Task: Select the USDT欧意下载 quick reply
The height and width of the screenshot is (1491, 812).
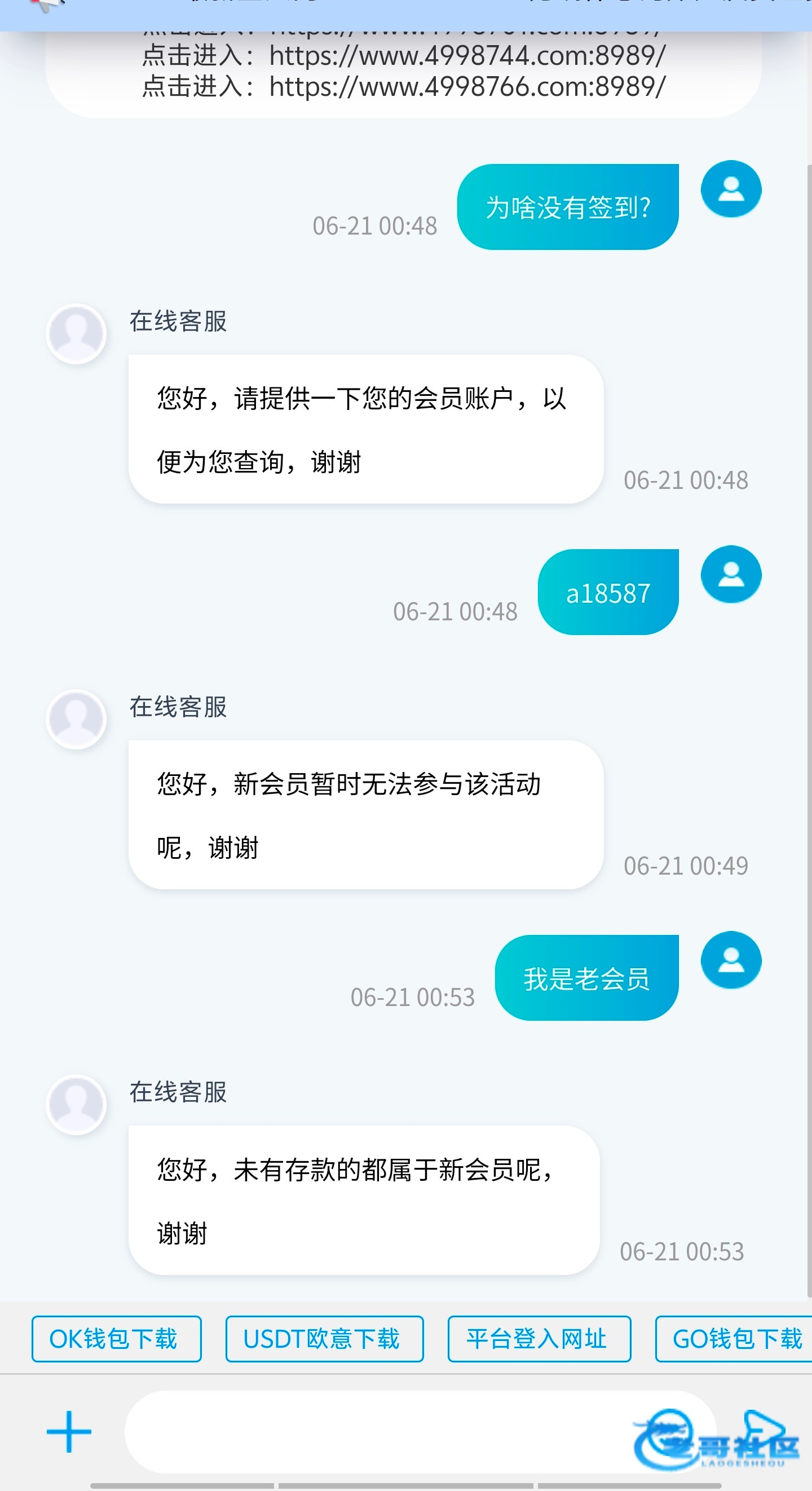Action: pyautogui.click(x=324, y=1339)
